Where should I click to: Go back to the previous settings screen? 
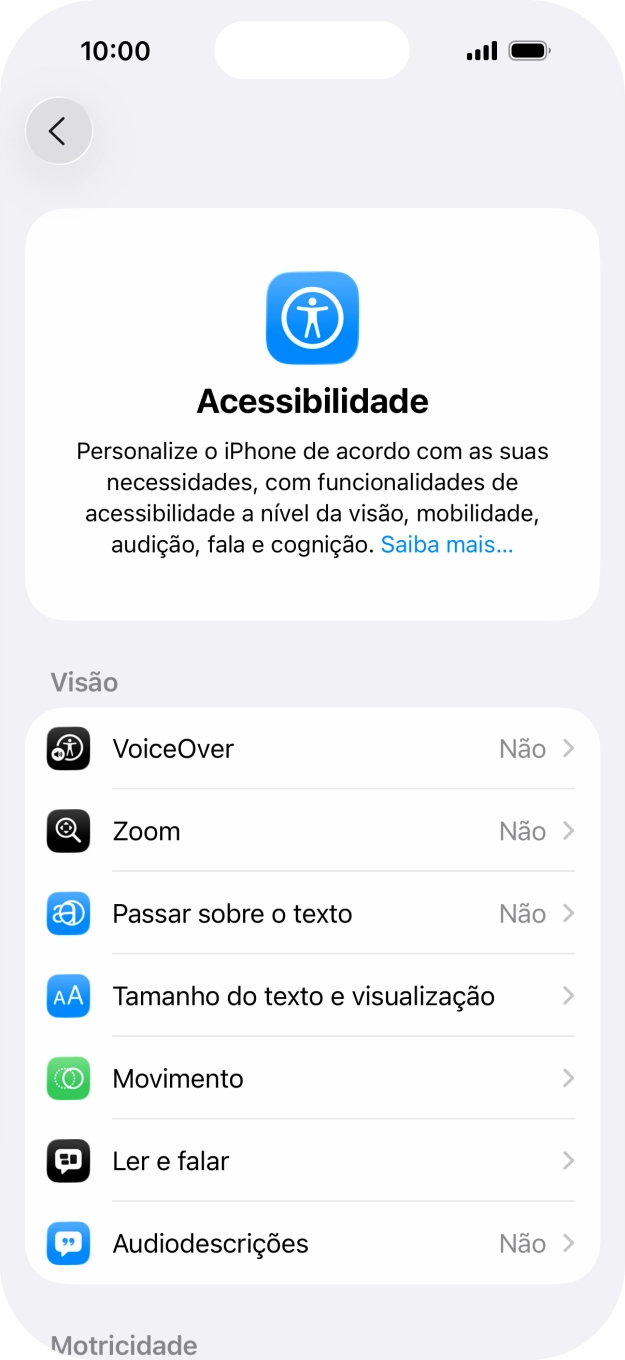point(59,131)
